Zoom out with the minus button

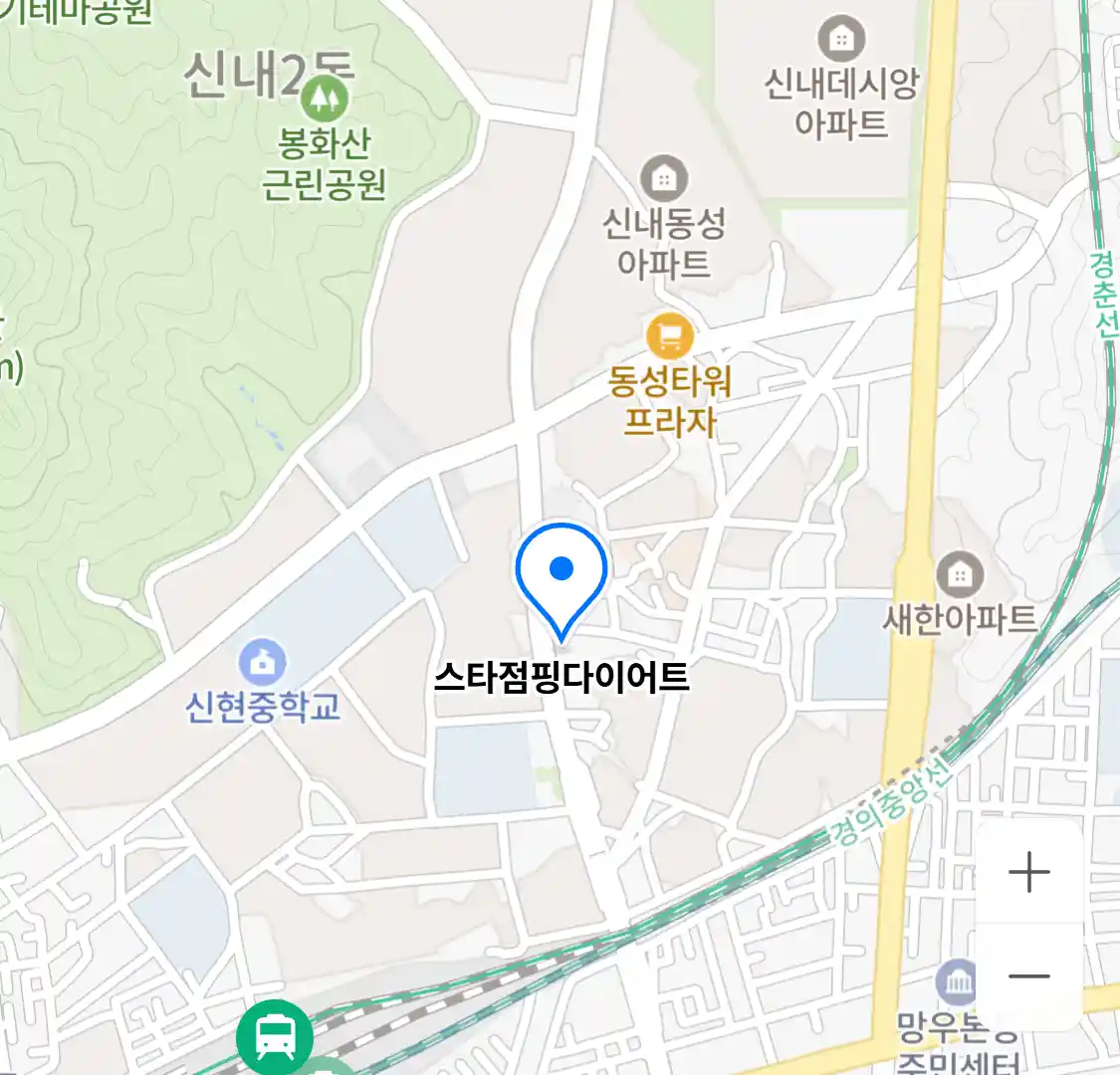coord(1028,975)
